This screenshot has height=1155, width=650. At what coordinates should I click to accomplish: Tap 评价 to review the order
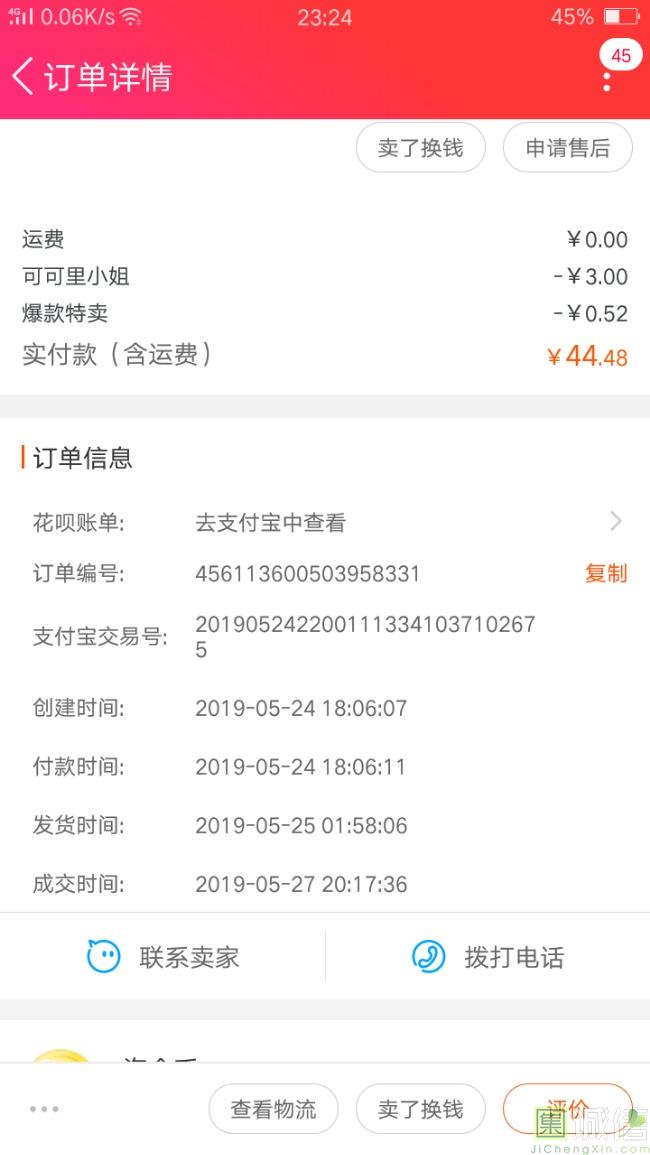tap(567, 1108)
